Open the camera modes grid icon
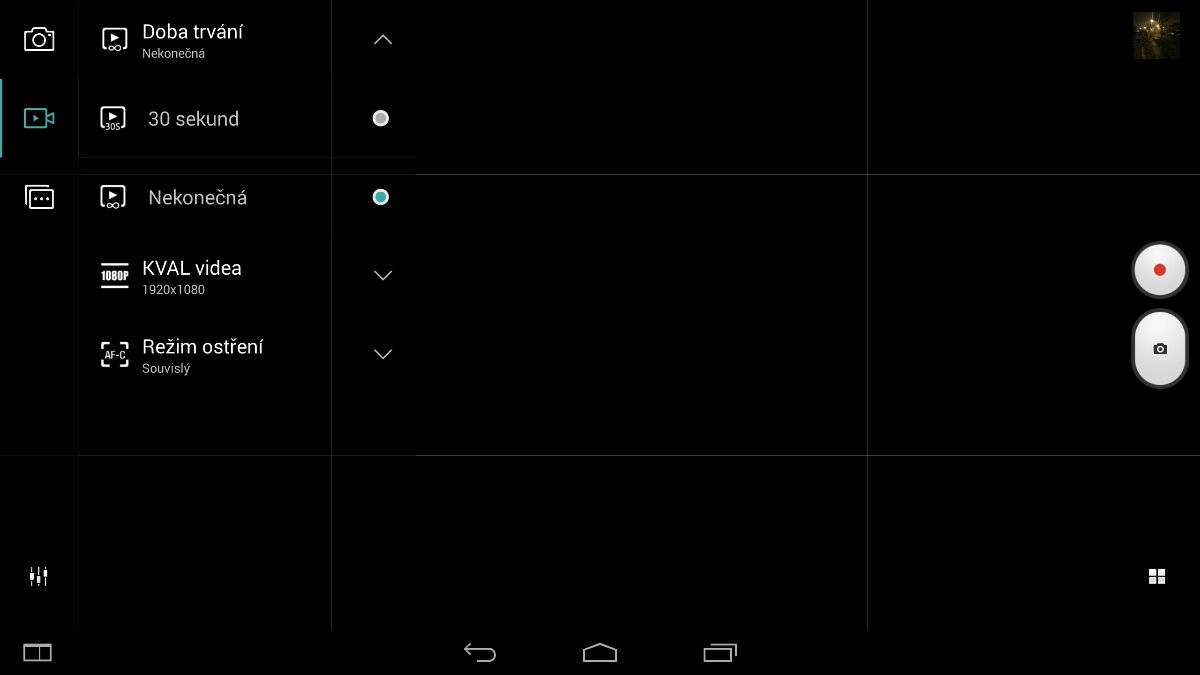 point(1157,576)
